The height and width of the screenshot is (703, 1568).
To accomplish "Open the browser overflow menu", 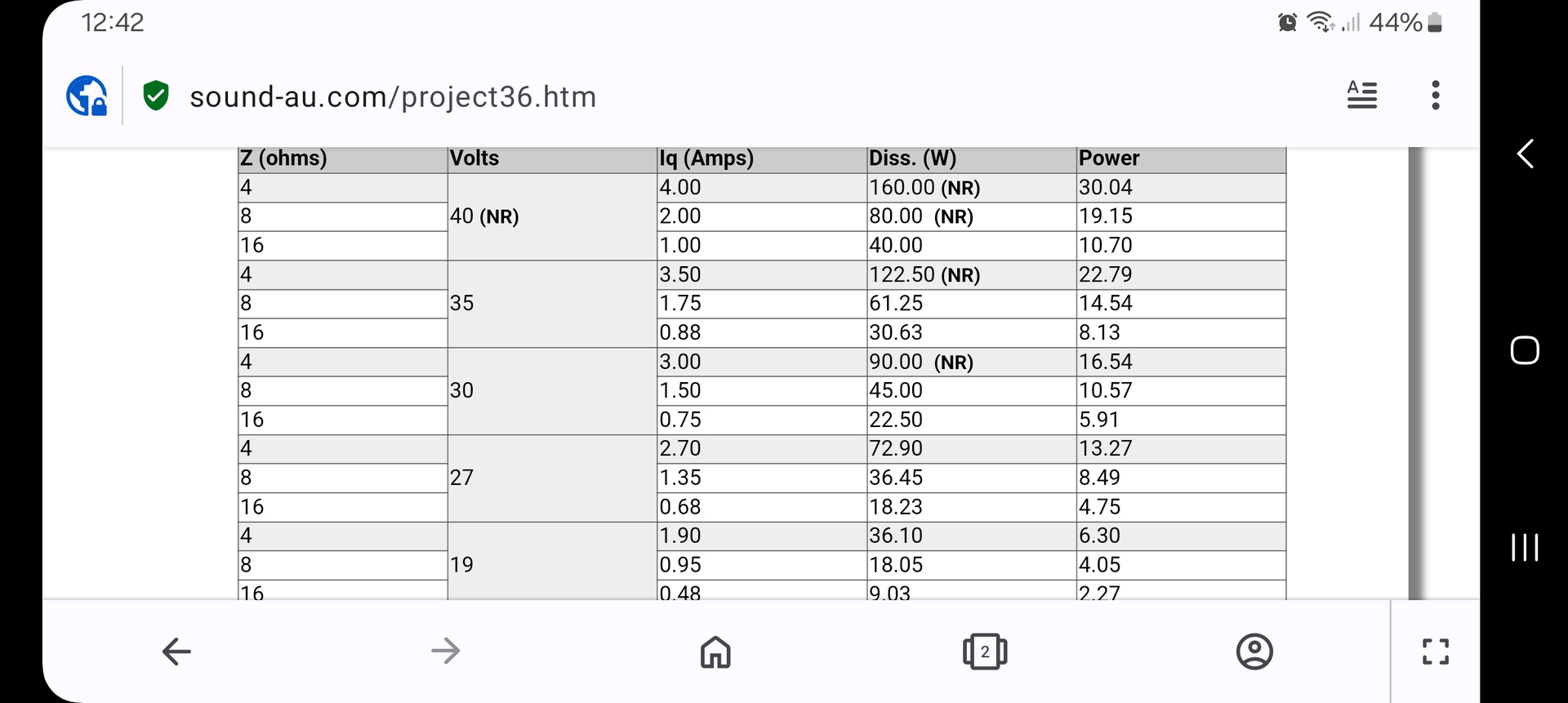I will click(1435, 96).
